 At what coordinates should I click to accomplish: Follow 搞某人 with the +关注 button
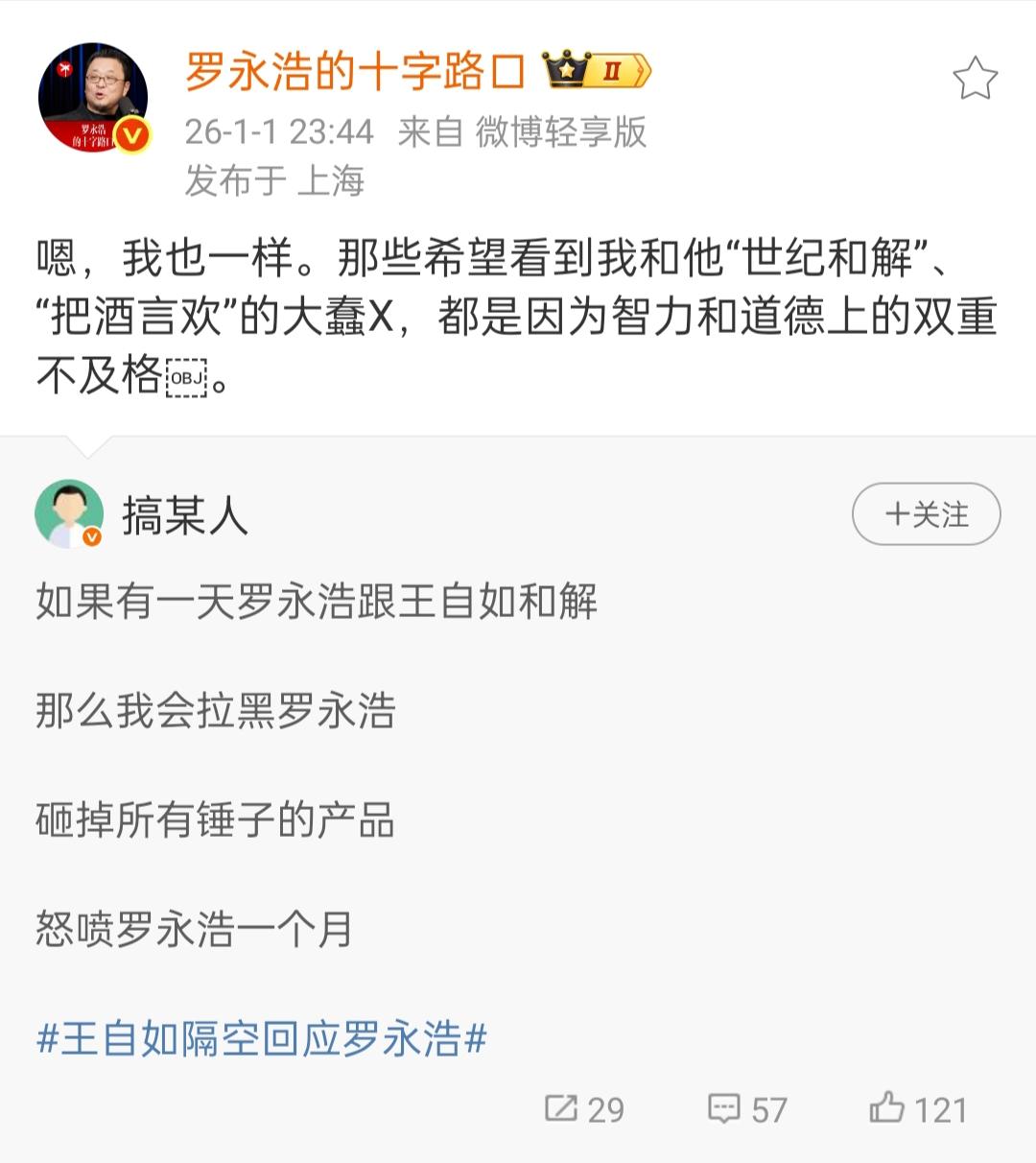coord(925,514)
